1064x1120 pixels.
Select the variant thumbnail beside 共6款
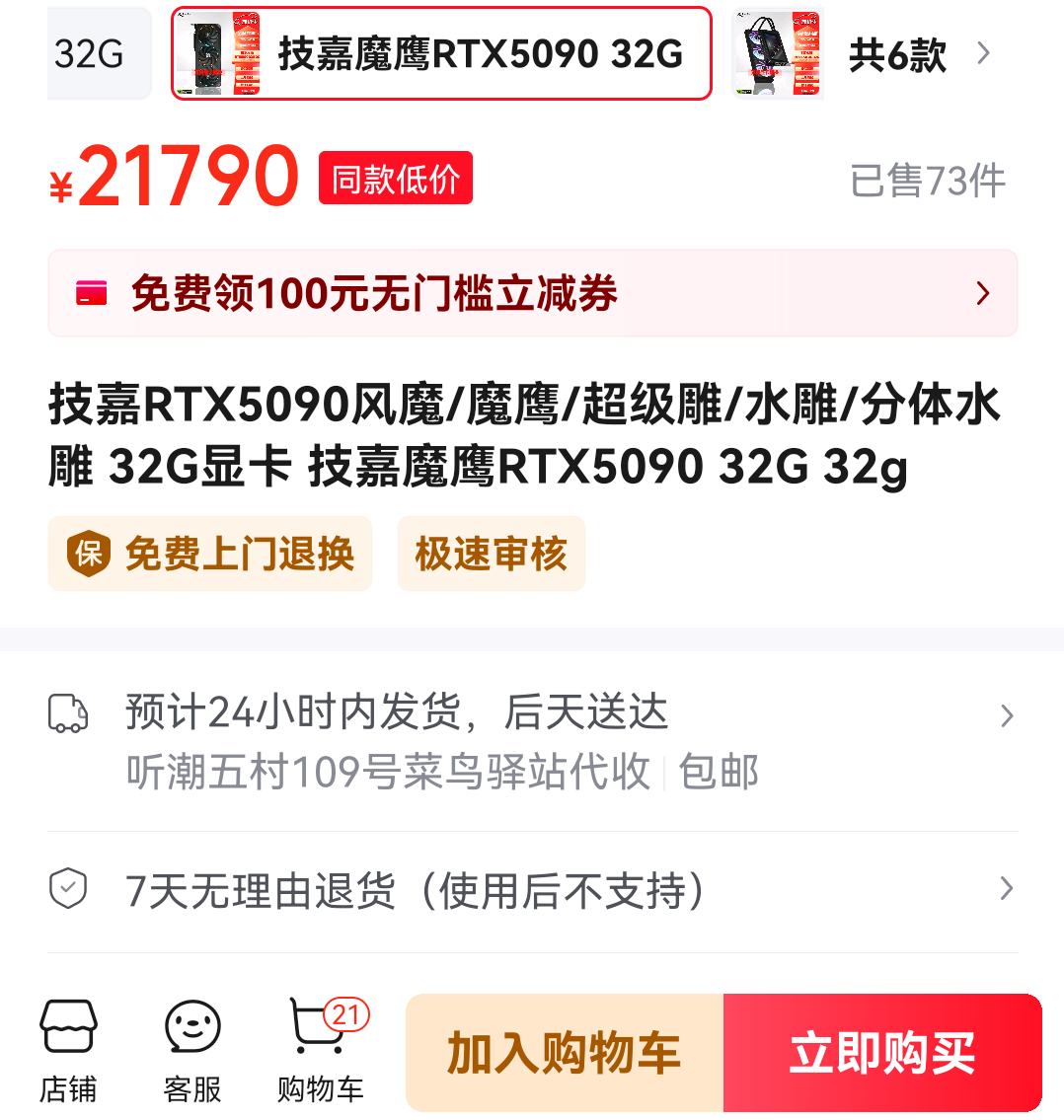(778, 54)
